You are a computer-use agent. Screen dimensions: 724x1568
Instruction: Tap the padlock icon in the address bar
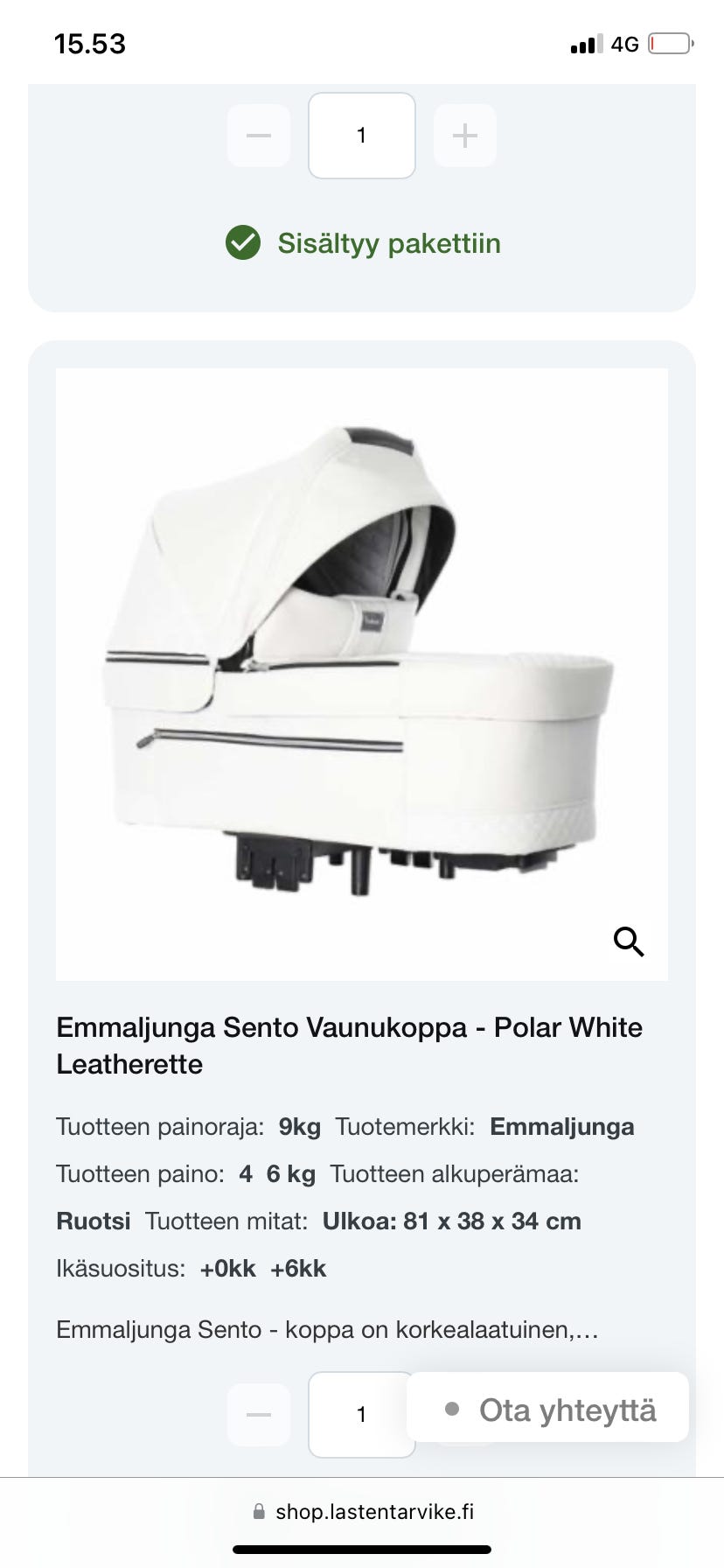tap(258, 1511)
